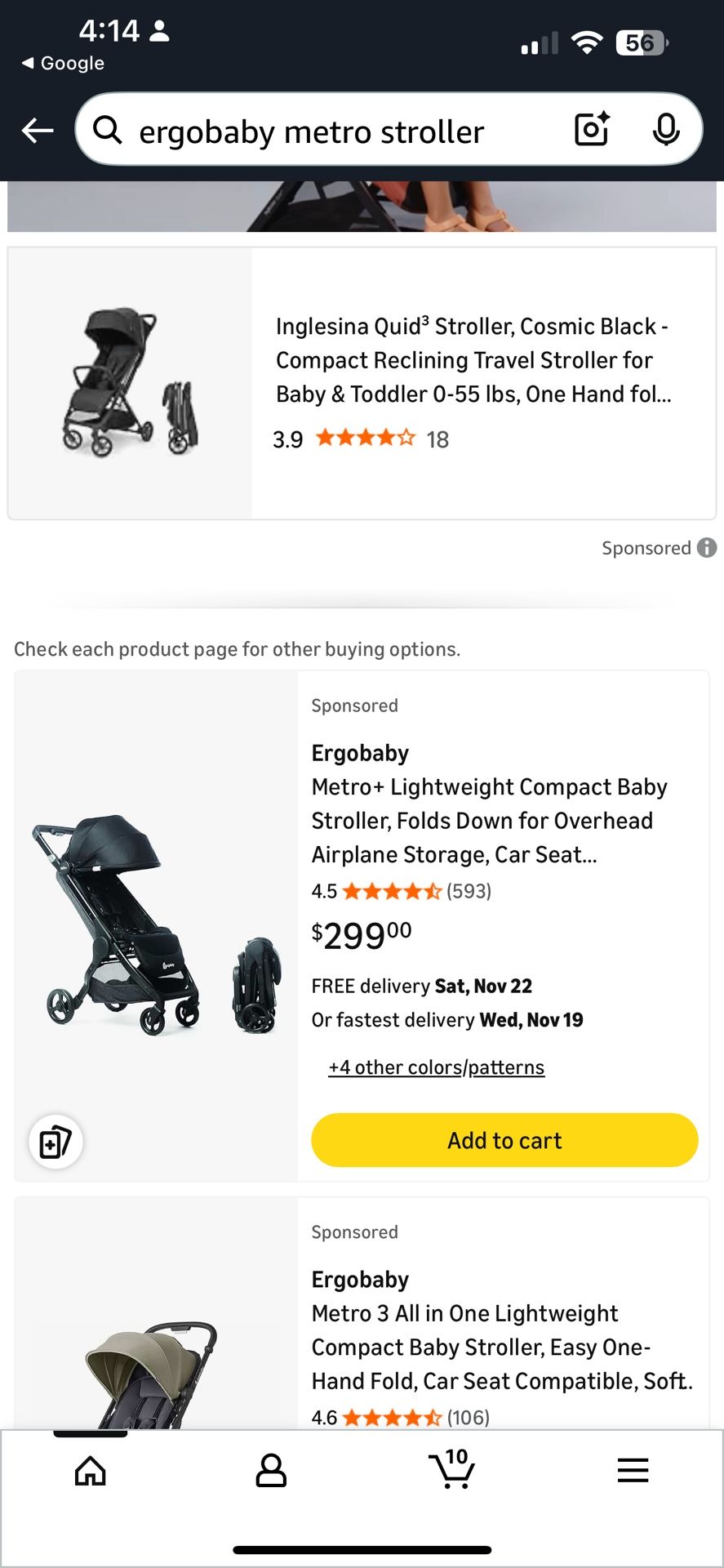The width and height of the screenshot is (724, 1568).
Task: Expand the +4 other colors/patterns options
Action: tap(436, 1067)
